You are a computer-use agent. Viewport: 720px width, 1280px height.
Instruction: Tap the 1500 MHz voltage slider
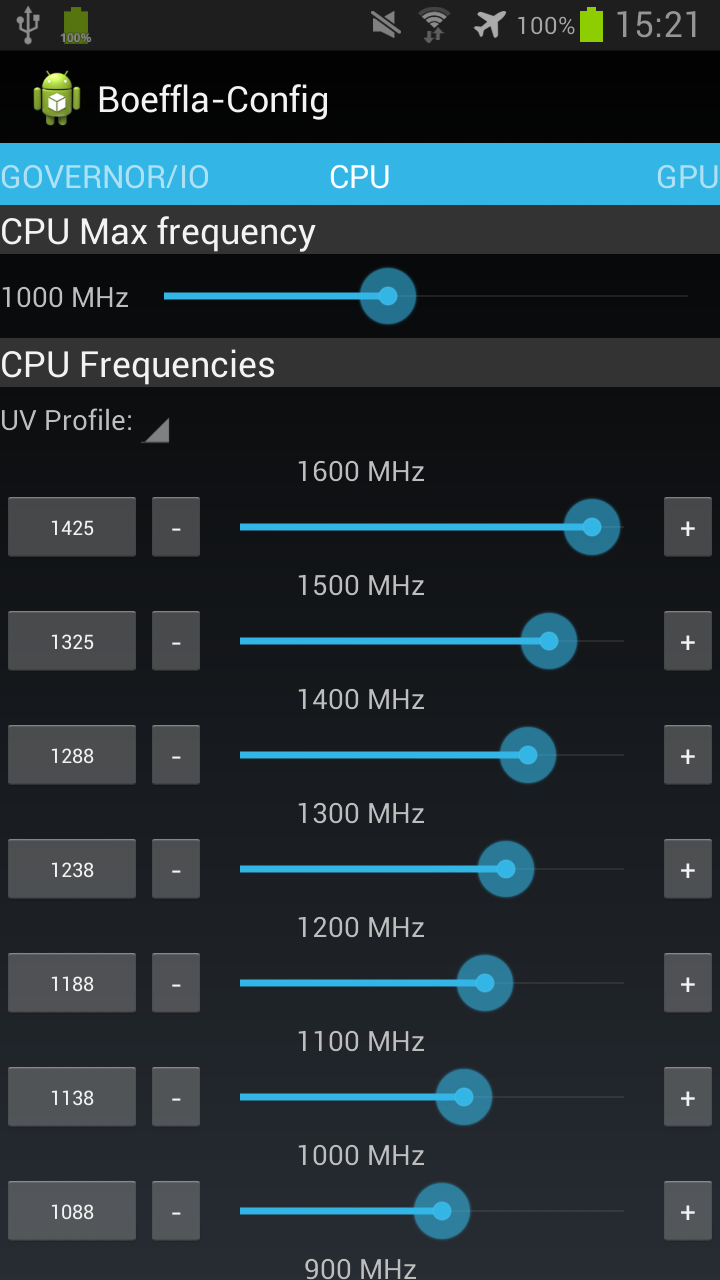[432, 641]
